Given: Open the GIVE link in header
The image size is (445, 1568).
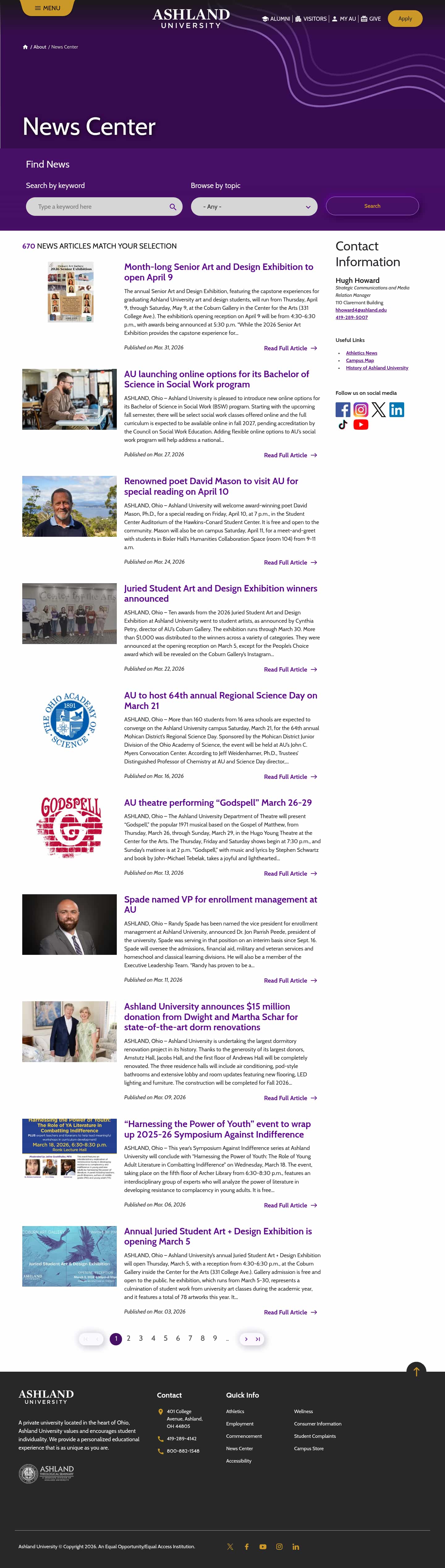Looking at the screenshot, I should click(371, 19).
